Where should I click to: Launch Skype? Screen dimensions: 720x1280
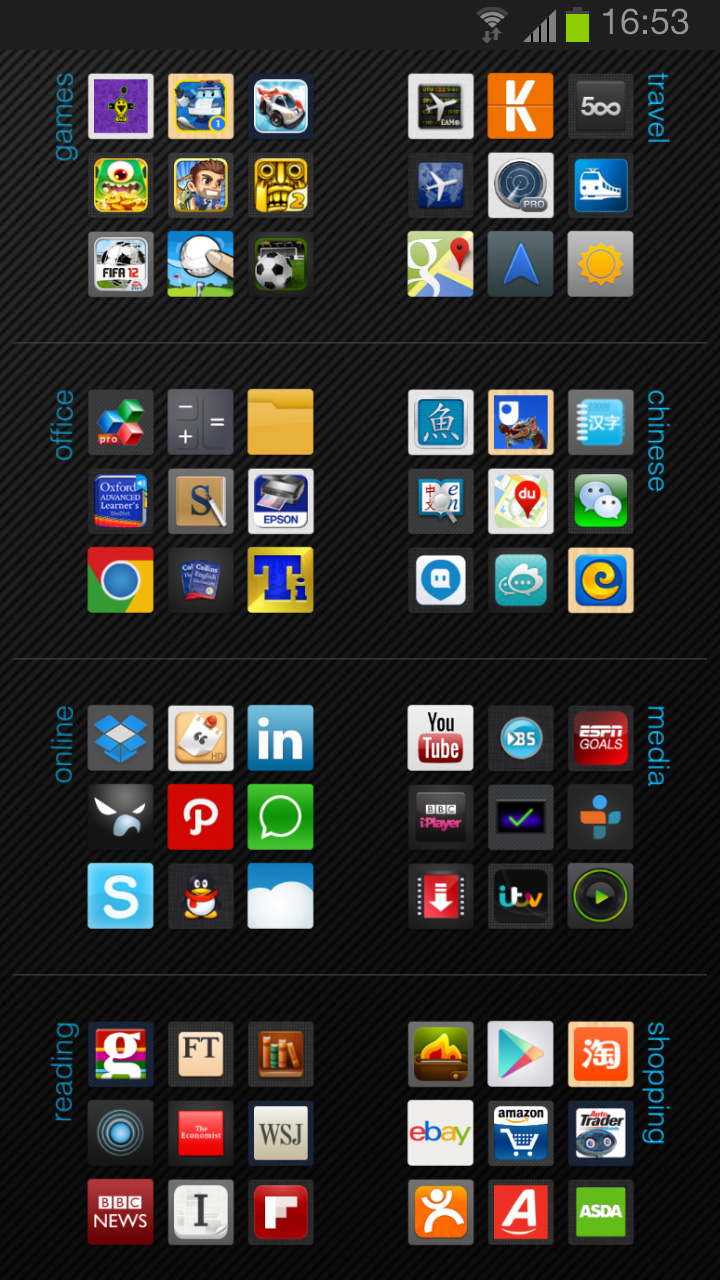click(121, 896)
